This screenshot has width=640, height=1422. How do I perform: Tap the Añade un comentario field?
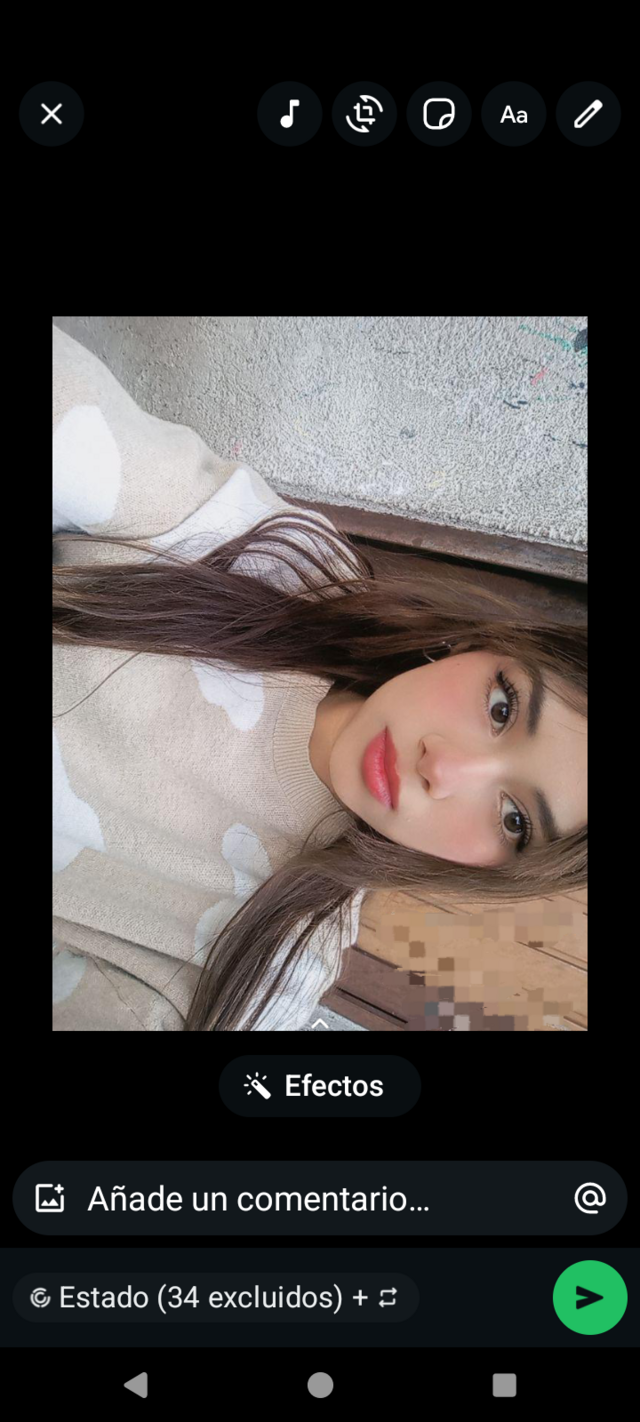(x=320, y=1198)
